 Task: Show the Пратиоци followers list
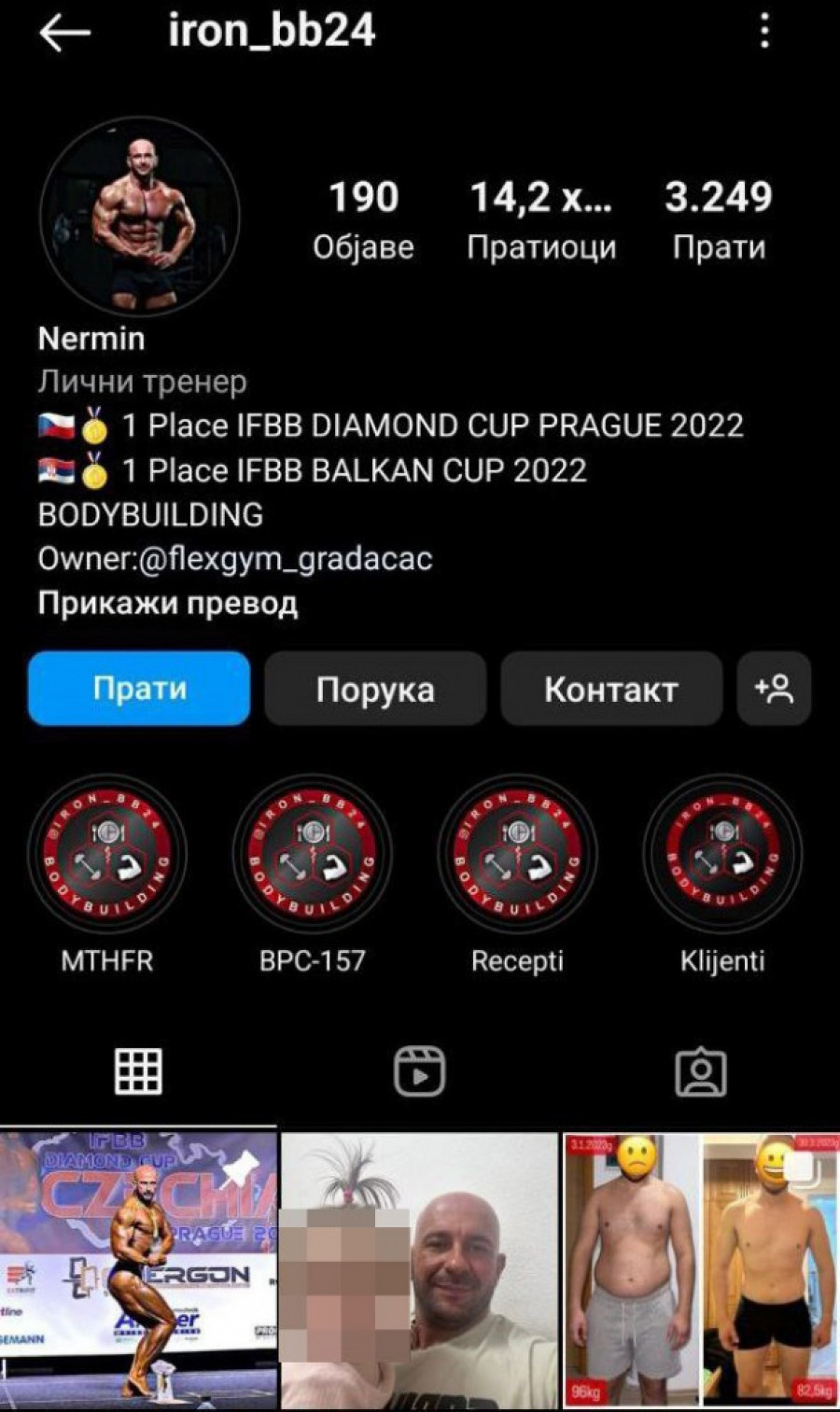tap(541, 219)
